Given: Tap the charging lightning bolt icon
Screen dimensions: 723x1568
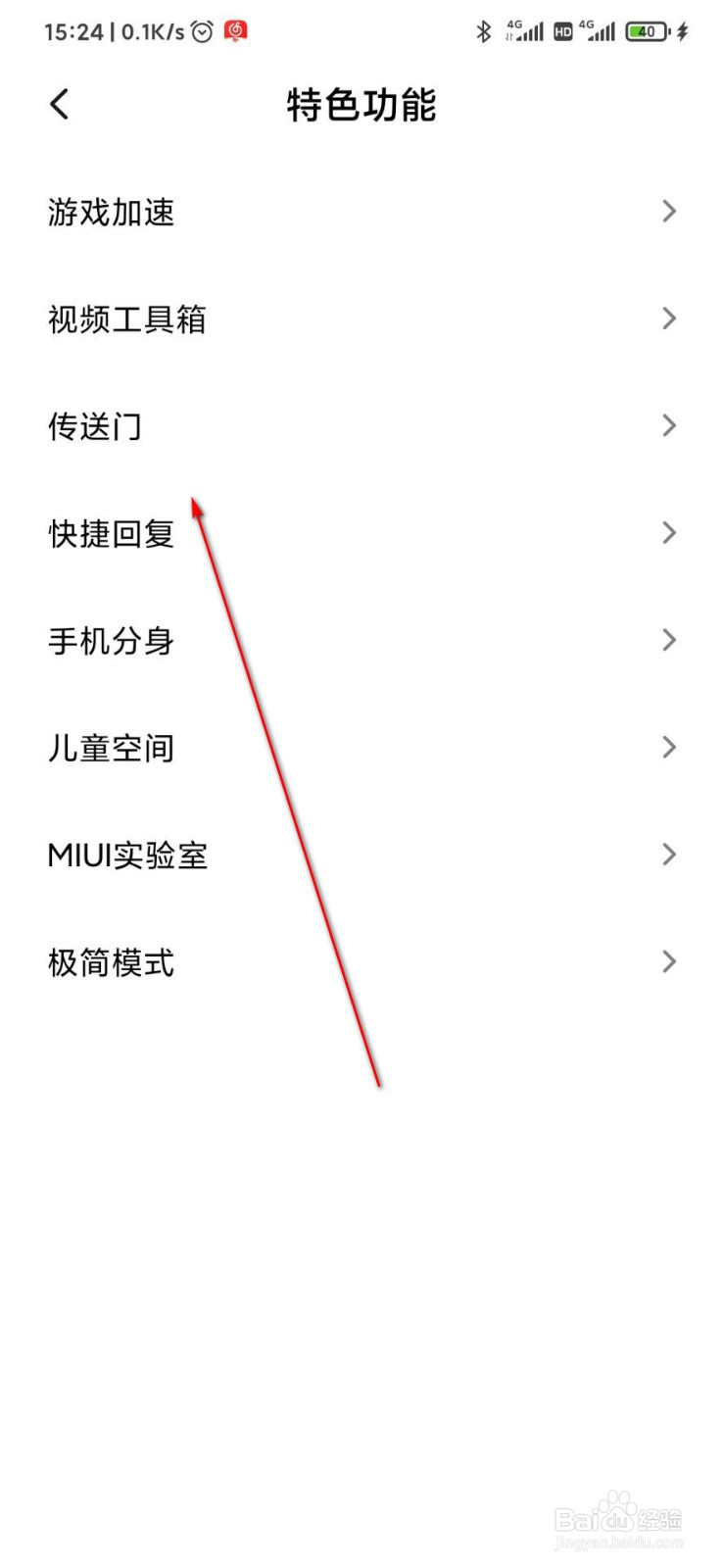Looking at the screenshot, I should click(683, 30).
